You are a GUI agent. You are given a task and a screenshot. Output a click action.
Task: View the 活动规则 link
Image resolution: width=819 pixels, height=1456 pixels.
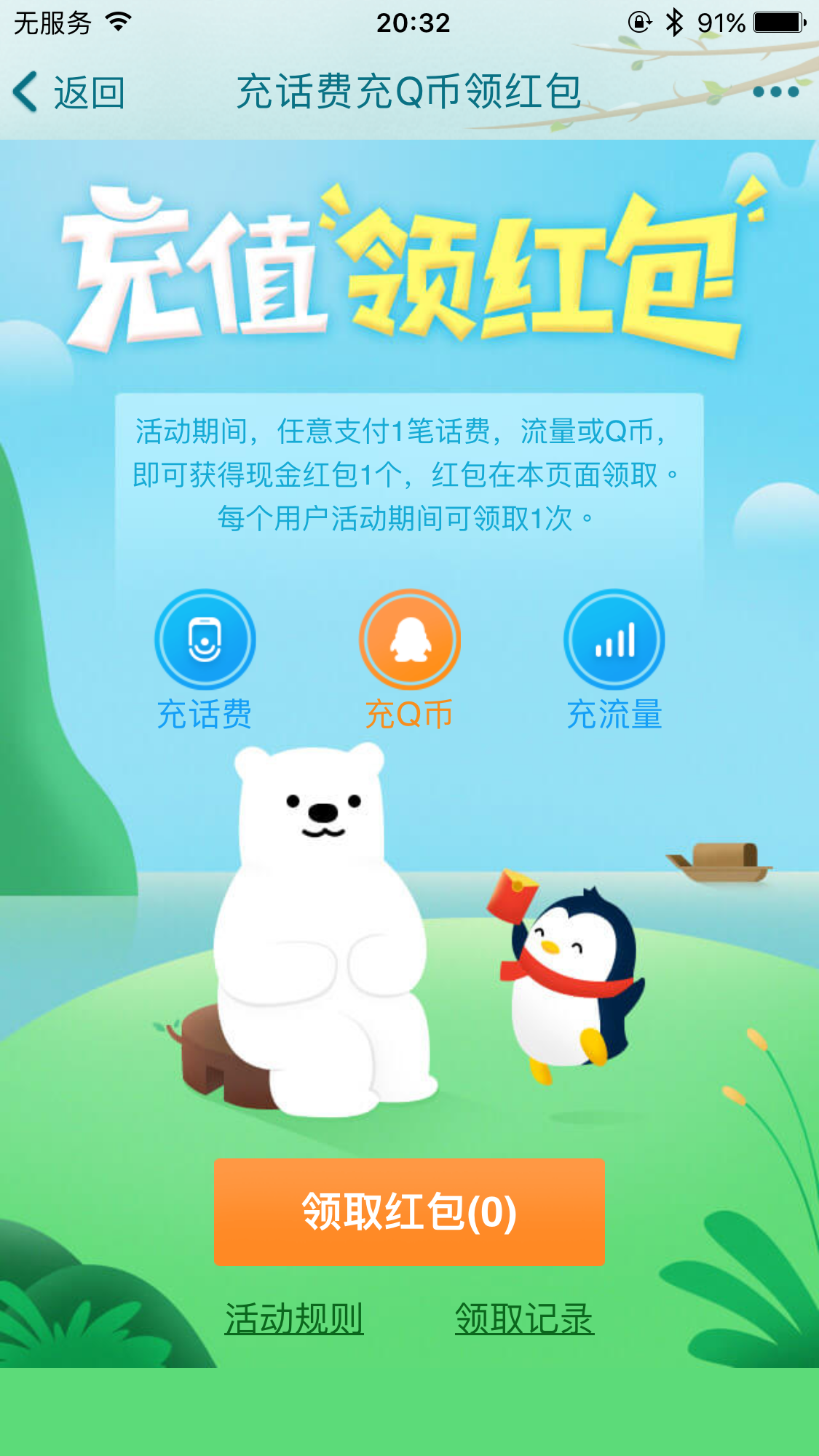pyautogui.click(x=294, y=1318)
